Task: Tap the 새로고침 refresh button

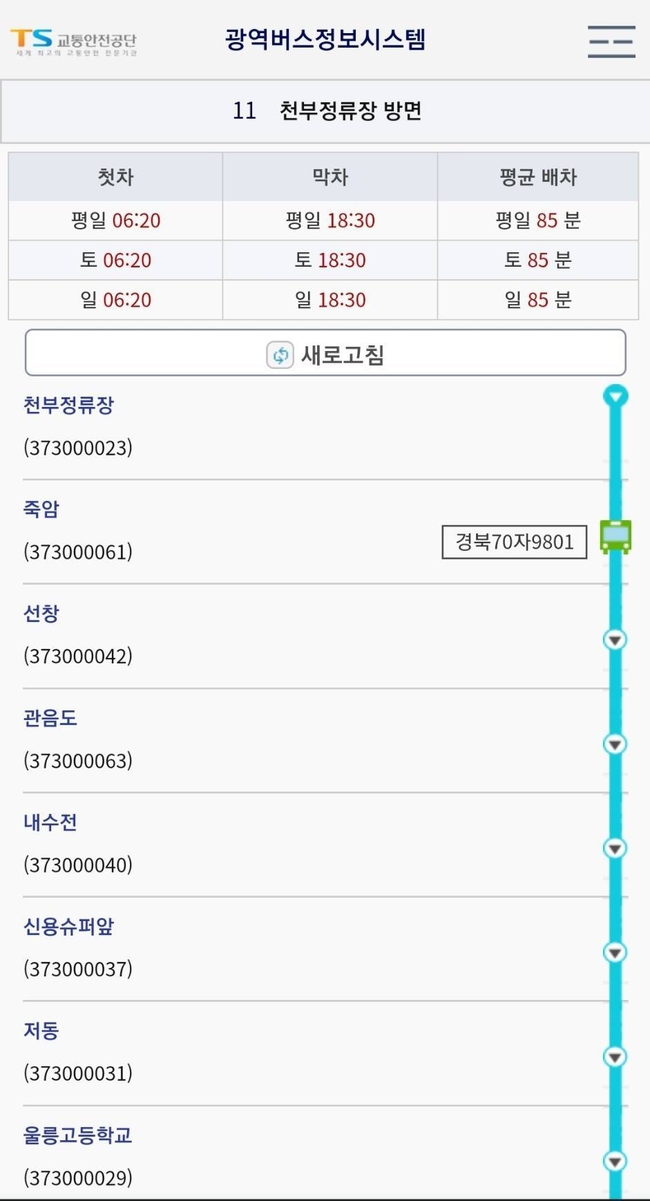Action: click(325, 354)
